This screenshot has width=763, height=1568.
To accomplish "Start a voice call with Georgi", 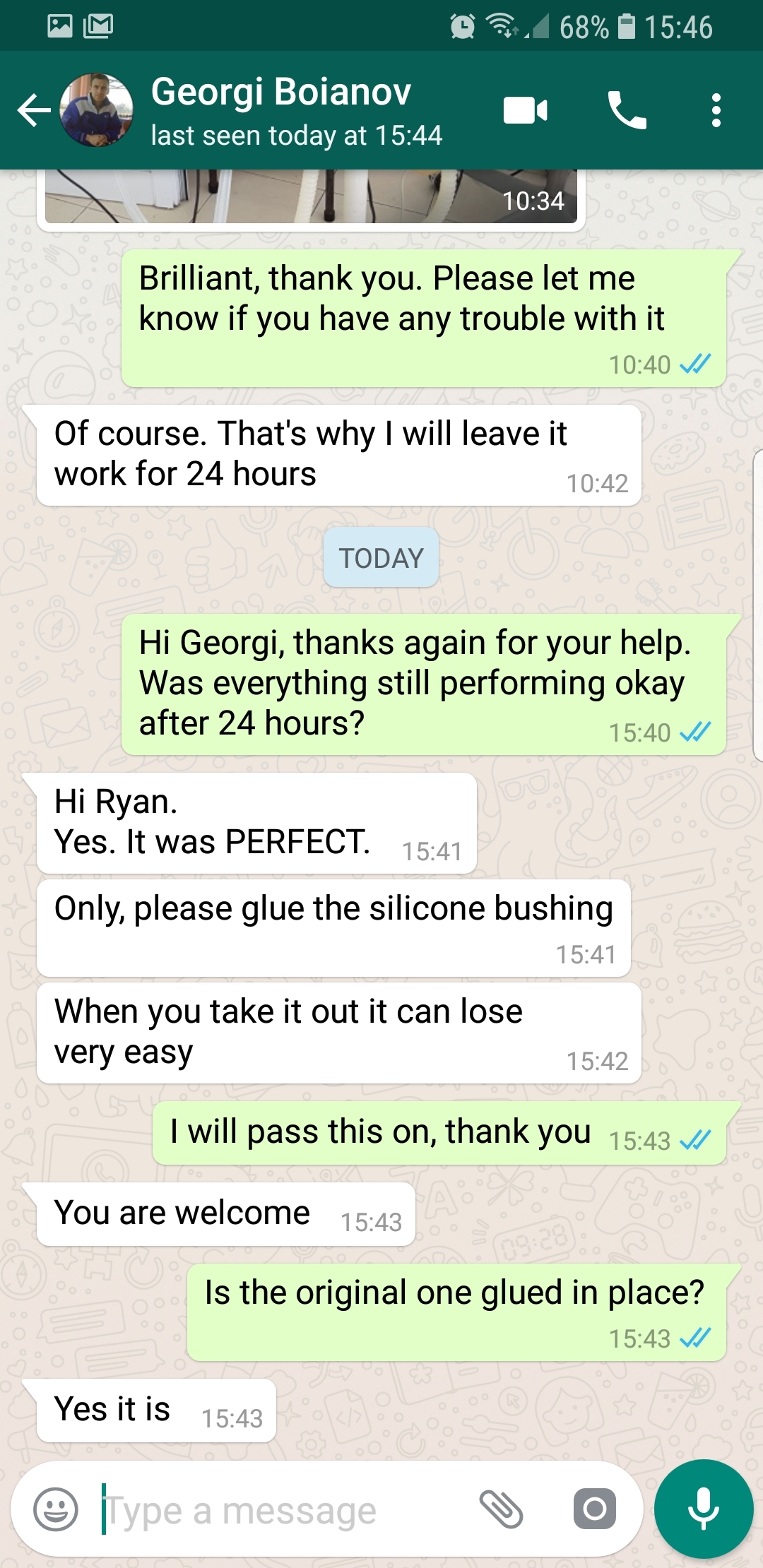I will (627, 111).
